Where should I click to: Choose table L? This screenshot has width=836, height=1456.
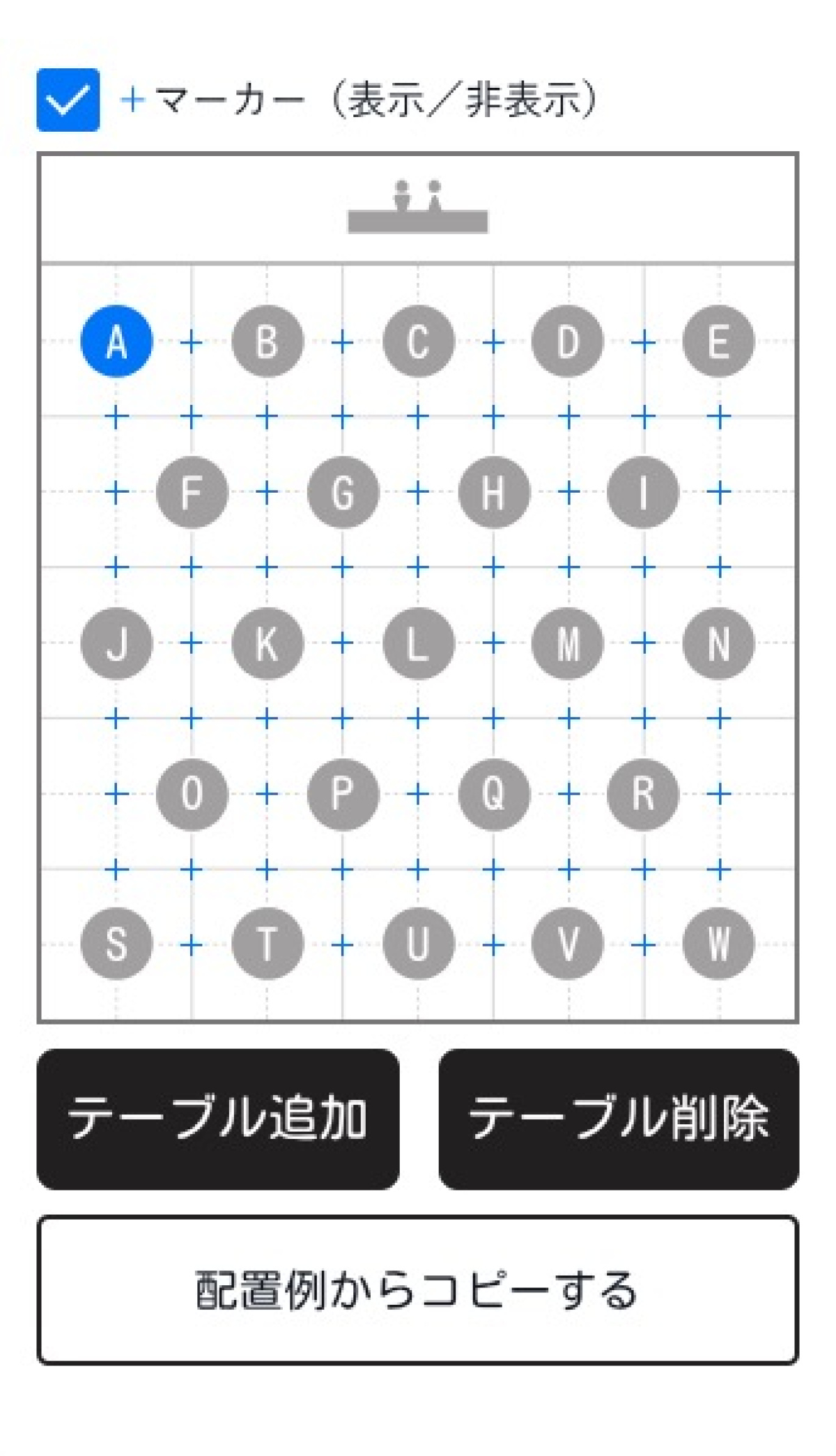[x=418, y=643]
